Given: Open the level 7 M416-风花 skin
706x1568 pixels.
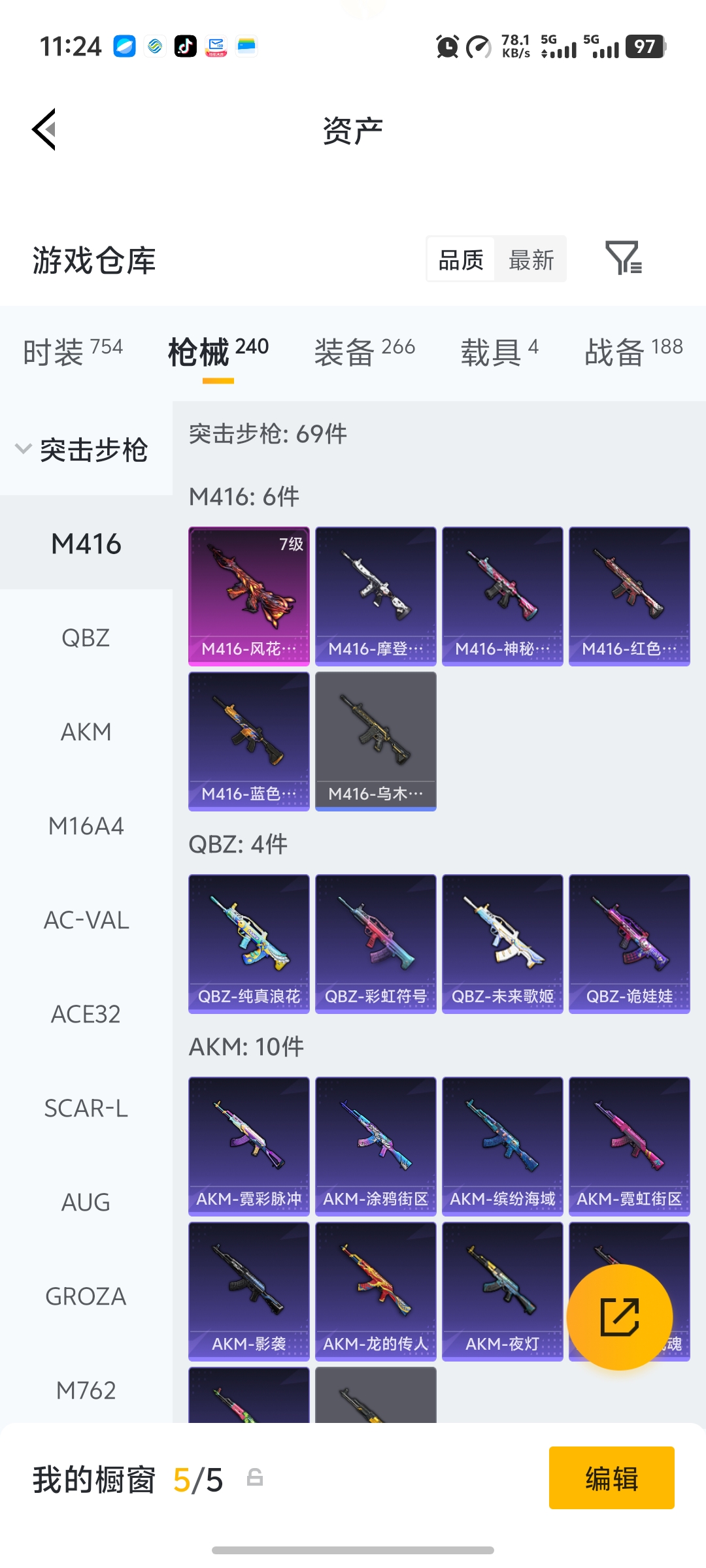Looking at the screenshot, I should tap(249, 596).
